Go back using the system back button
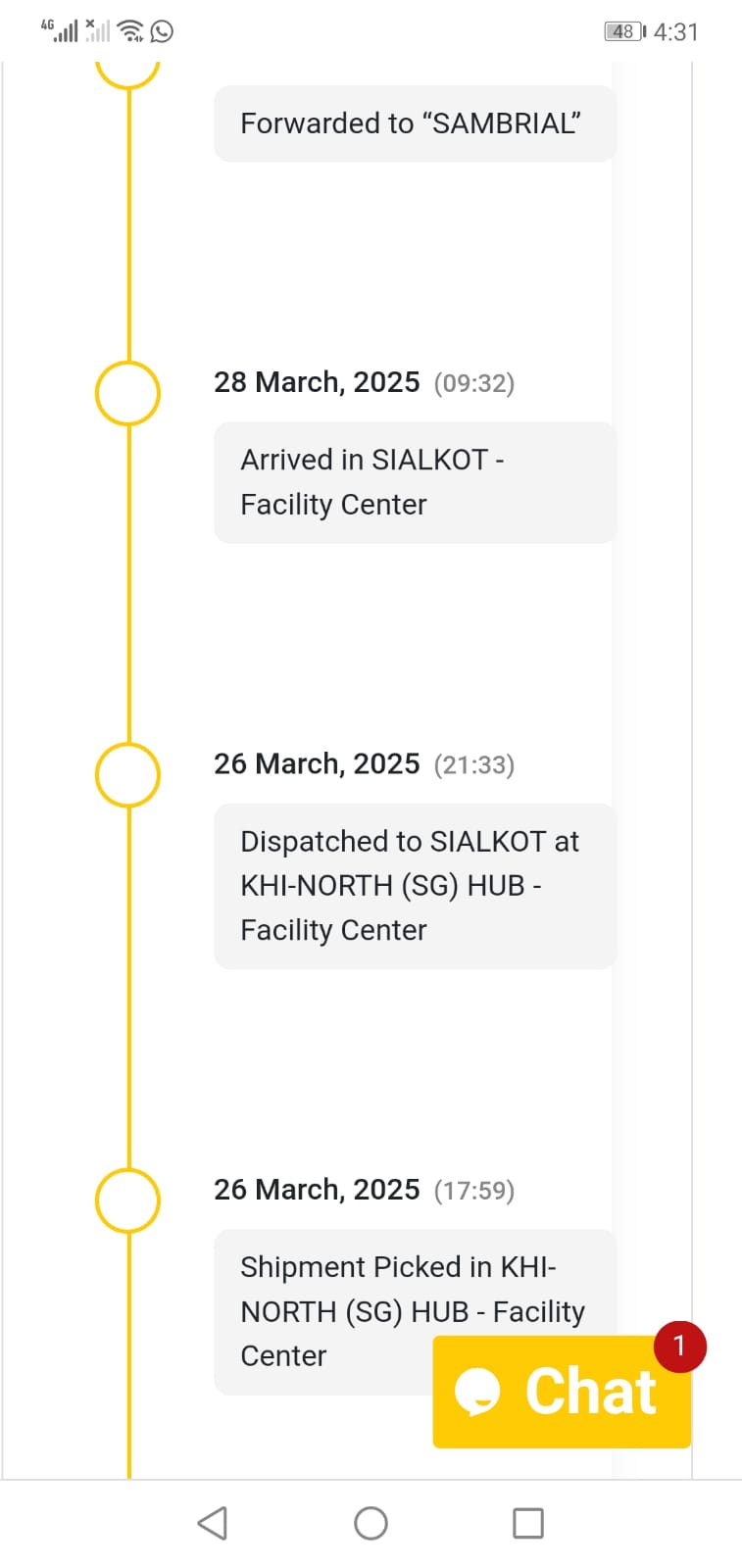 (213, 1523)
